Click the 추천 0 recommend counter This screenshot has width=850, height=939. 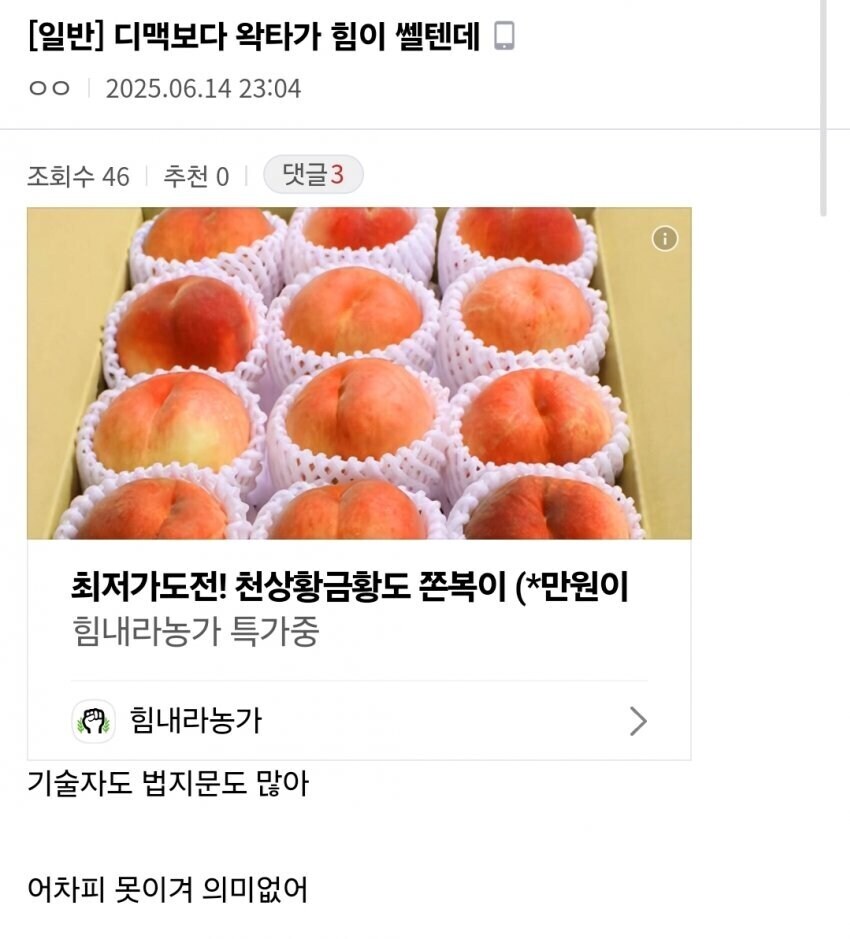click(194, 176)
